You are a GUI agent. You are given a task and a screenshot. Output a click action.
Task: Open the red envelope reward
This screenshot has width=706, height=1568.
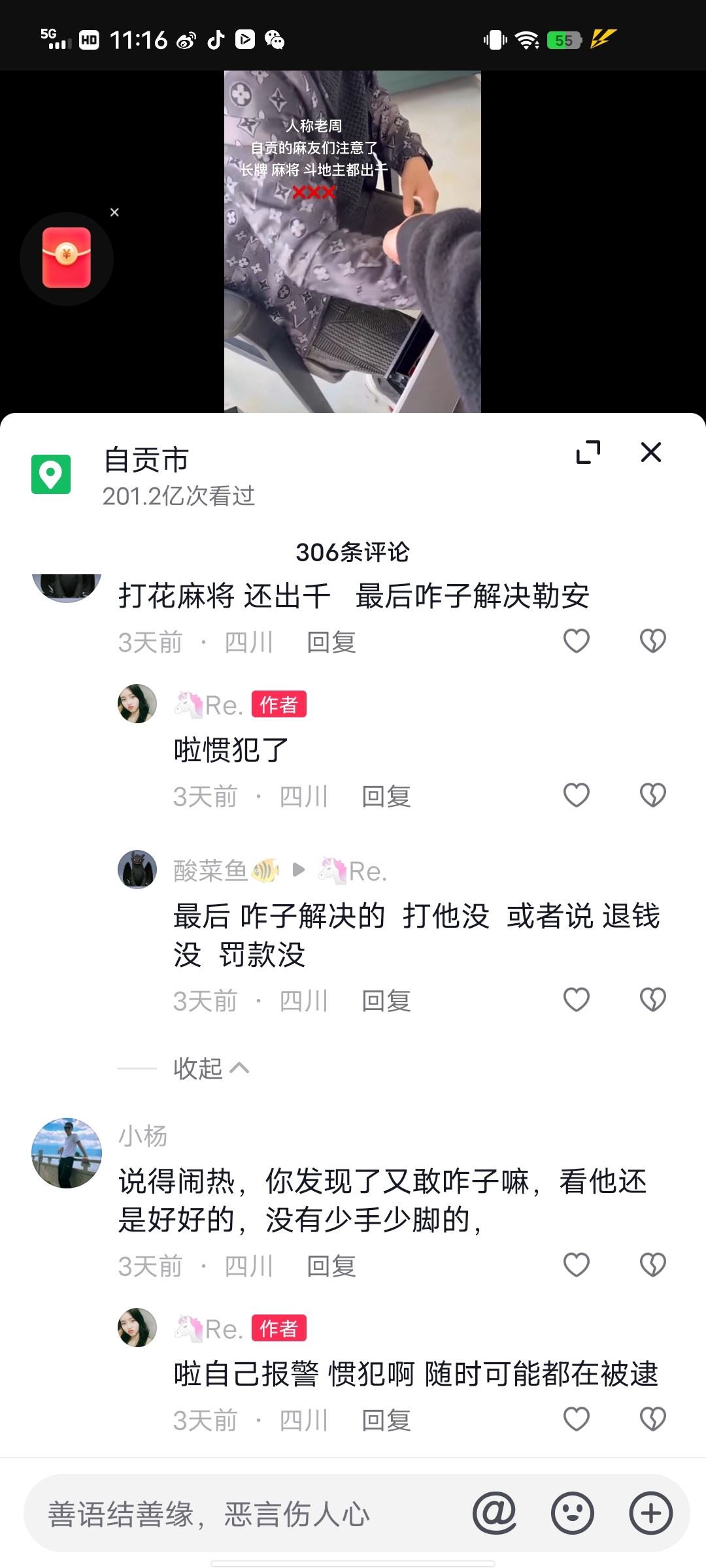67,259
